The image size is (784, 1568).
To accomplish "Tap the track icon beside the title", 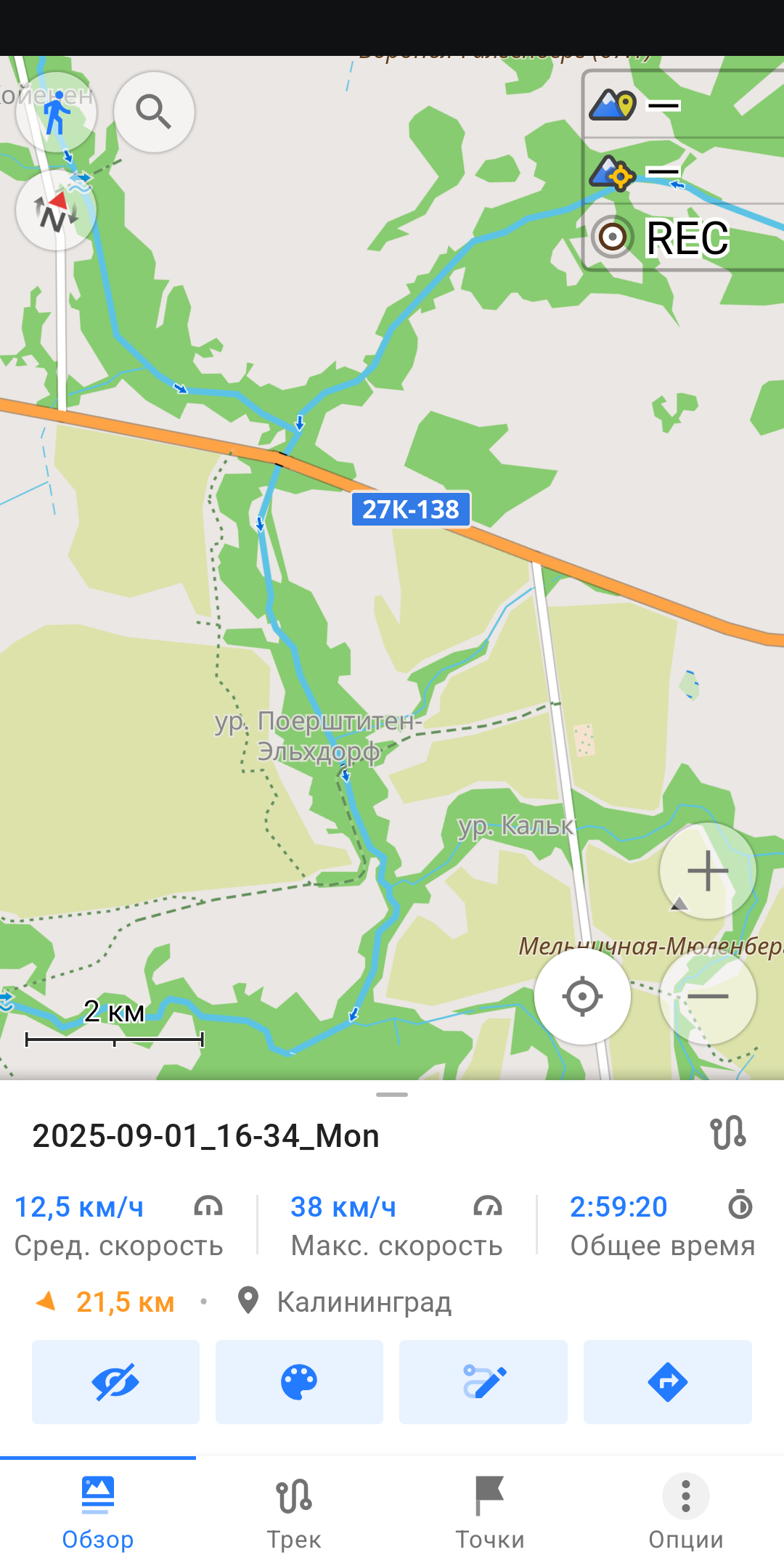I will click(x=728, y=1133).
